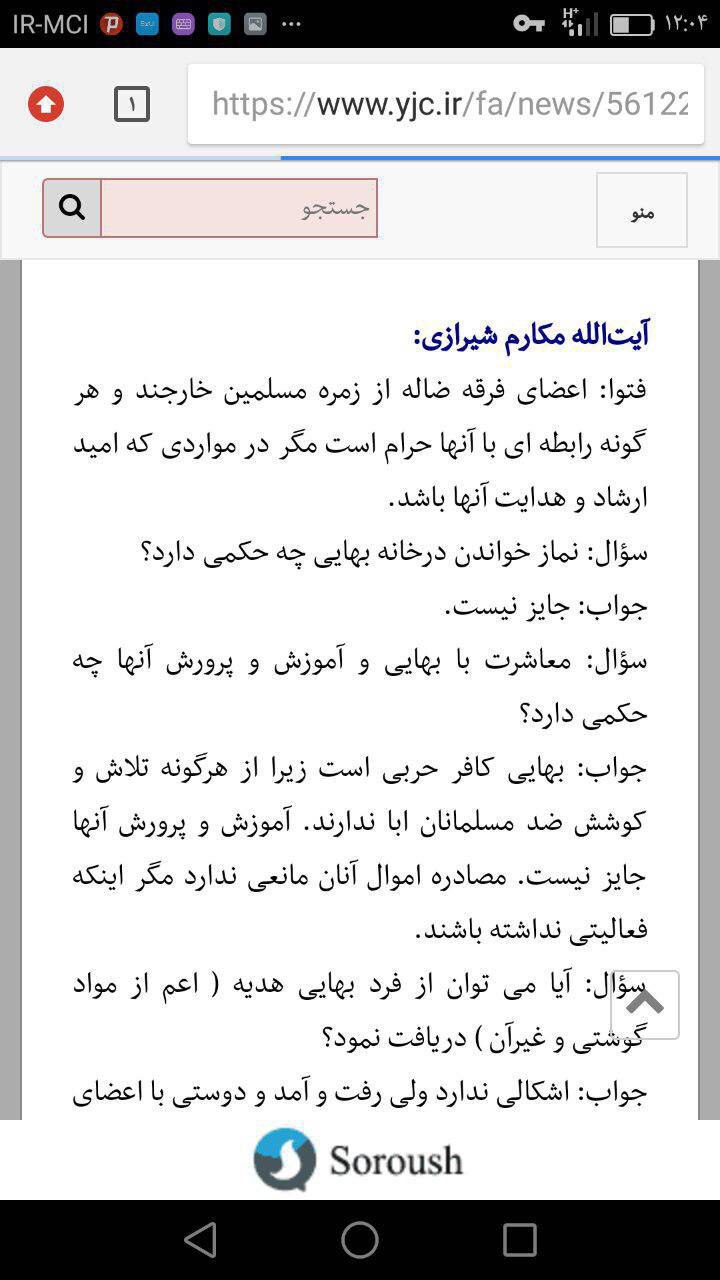Screen dimensions: 720x1280
Task: Tap the scroll-to-top arrow button
Action: (645, 1004)
